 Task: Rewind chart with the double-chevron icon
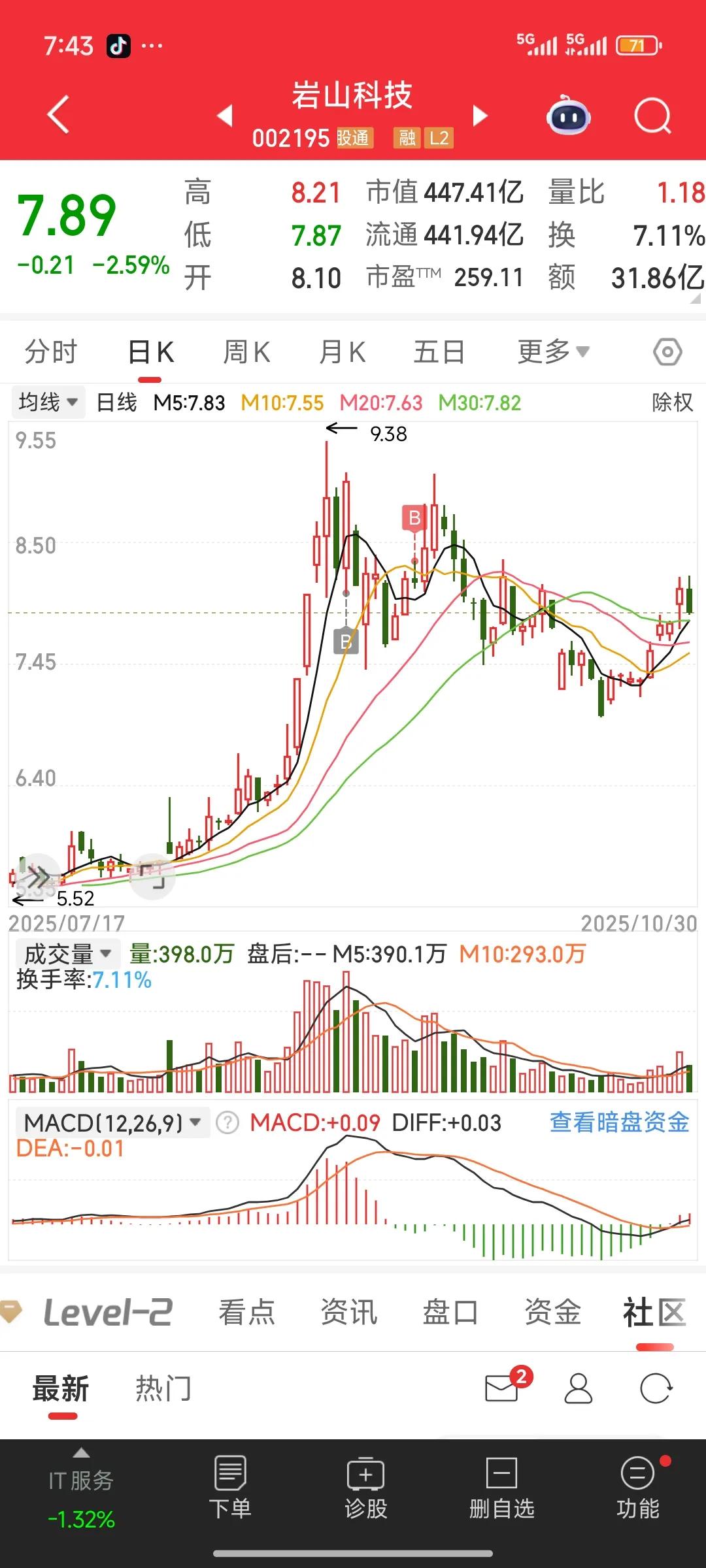[x=37, y=874]
